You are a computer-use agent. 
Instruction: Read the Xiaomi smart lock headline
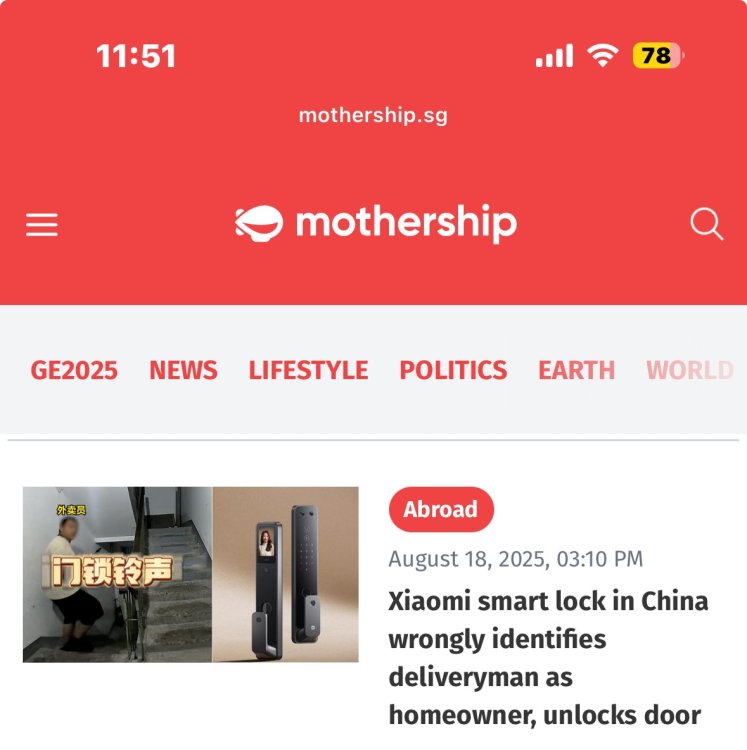[547, 658]
